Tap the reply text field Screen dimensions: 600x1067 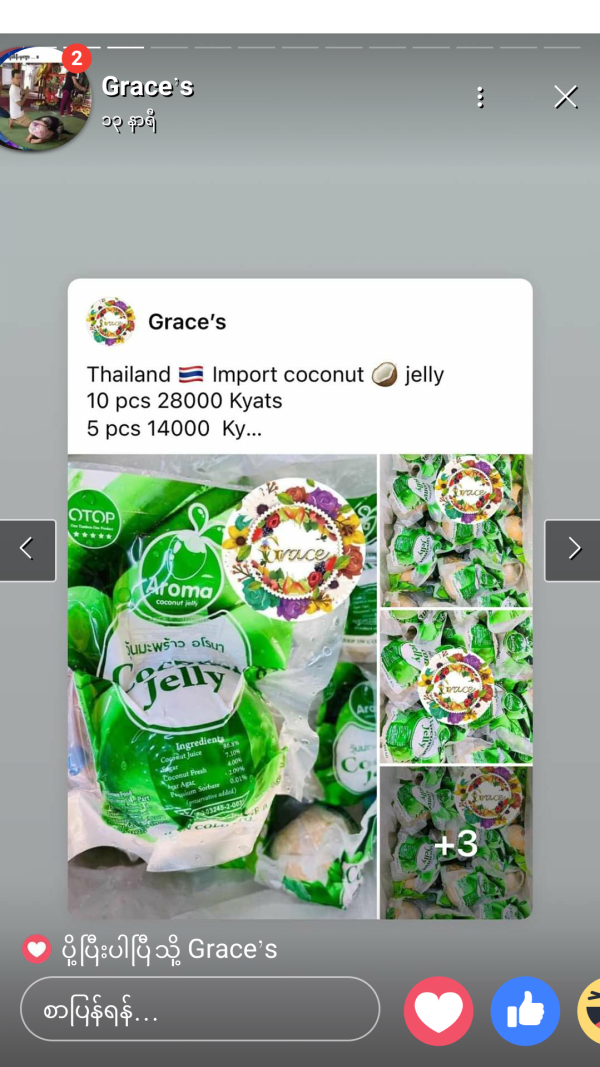coord(200,1010)
